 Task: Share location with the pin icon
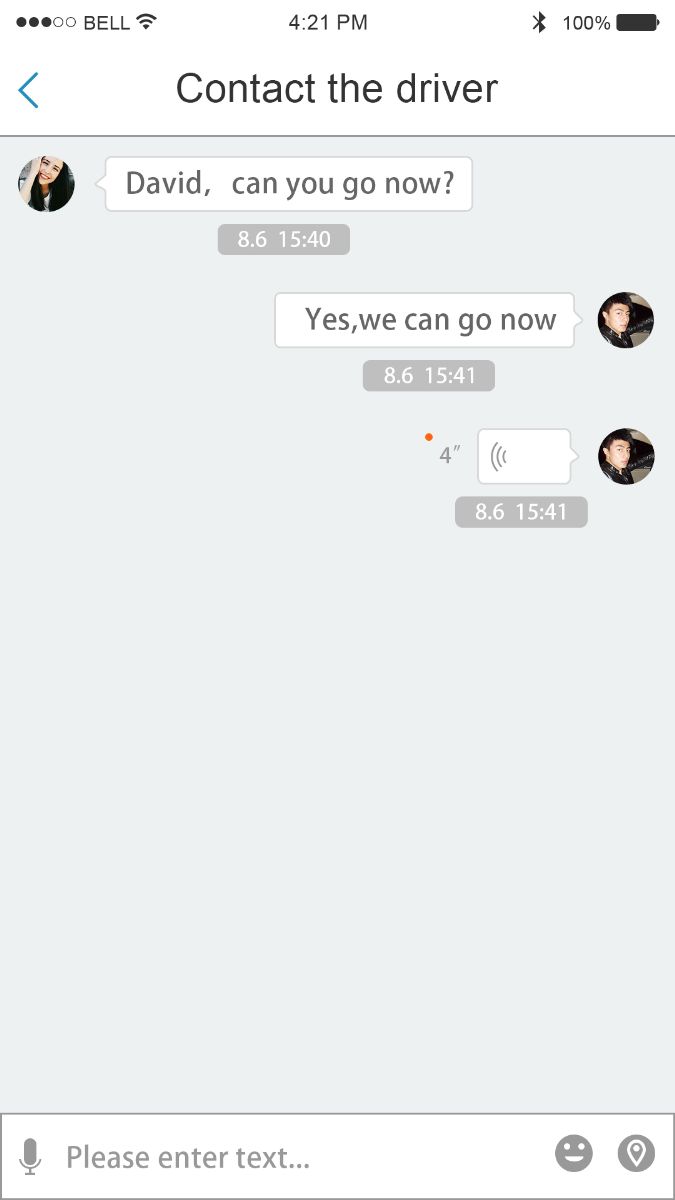(636, 1154)
